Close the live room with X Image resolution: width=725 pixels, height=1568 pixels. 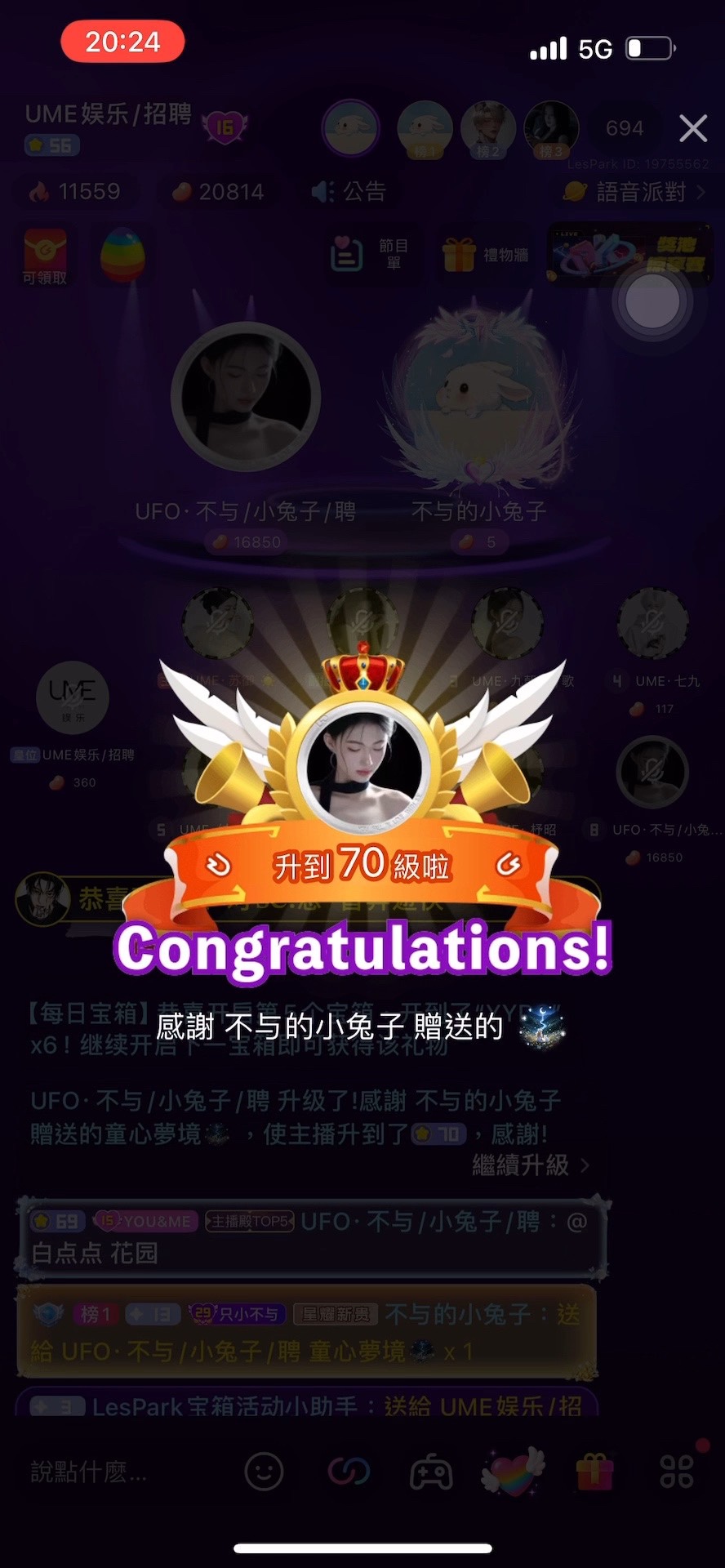click(692, 128)
